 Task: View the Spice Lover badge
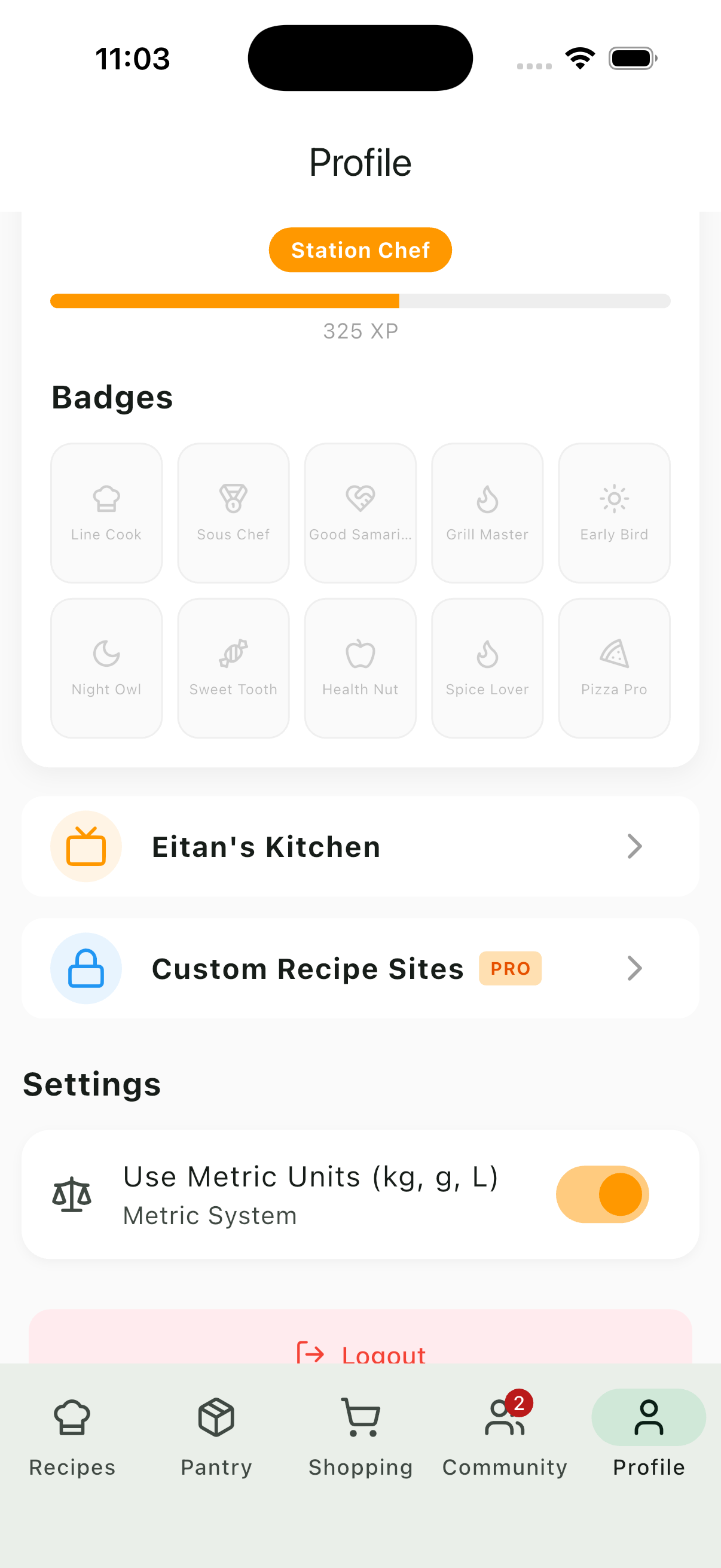(x=487, y=668)
